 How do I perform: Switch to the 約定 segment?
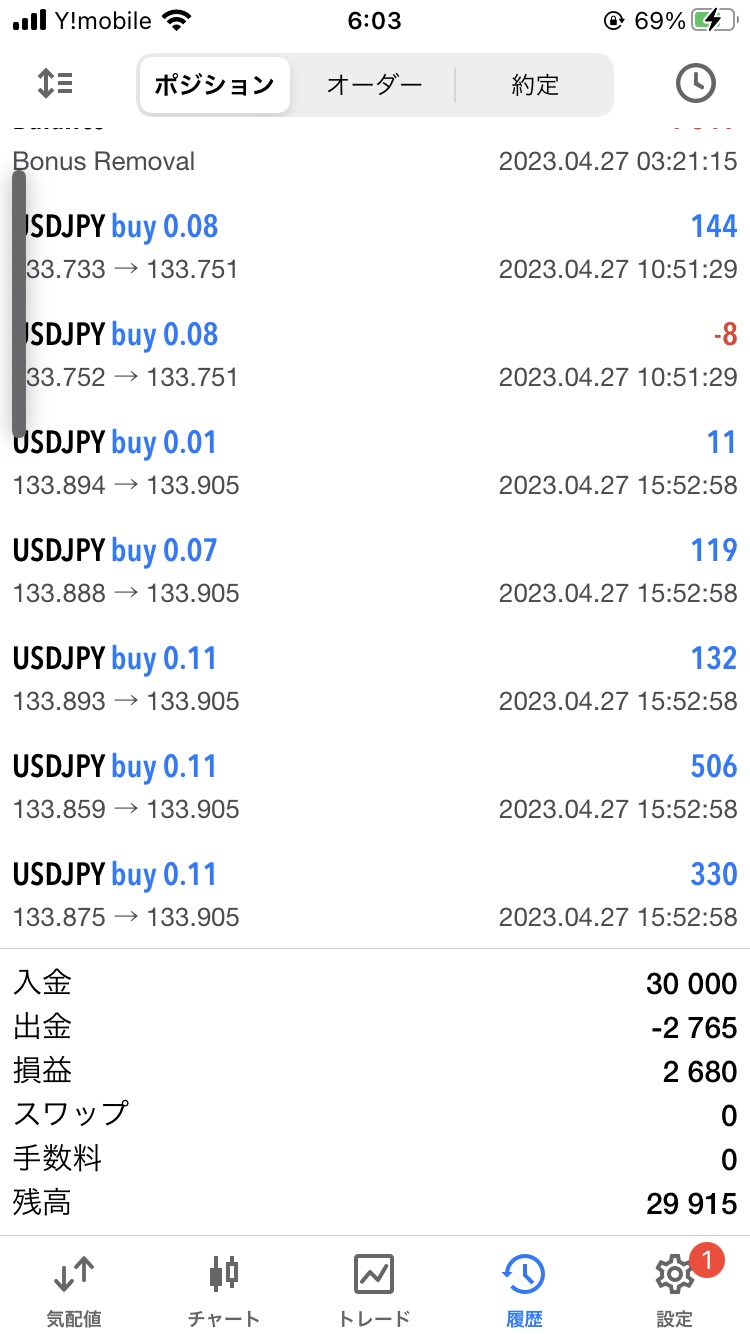535,85
